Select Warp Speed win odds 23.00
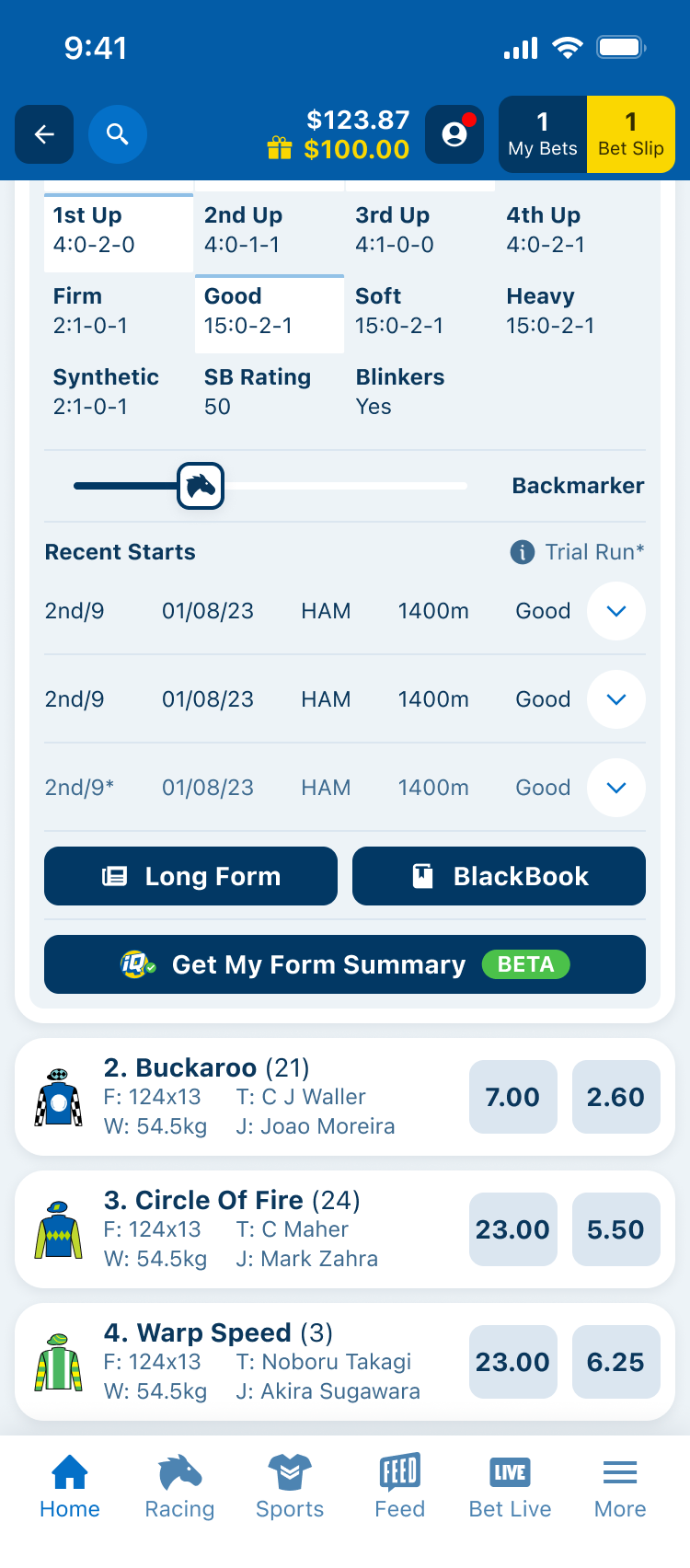This screenshot has height=1568, width=690. pos(512,1362)
